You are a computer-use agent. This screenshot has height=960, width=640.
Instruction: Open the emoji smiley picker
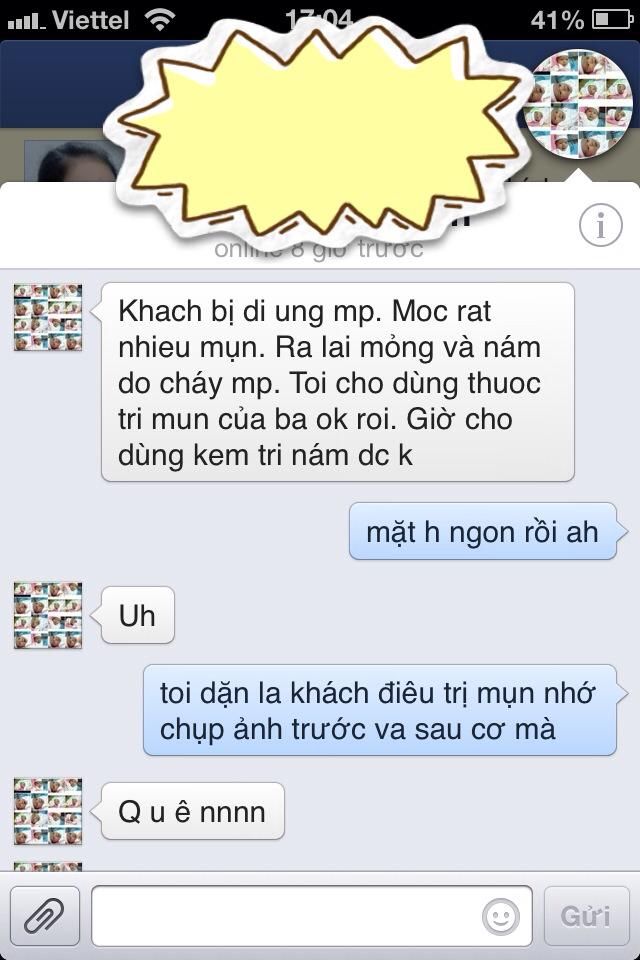pos(501,915)
